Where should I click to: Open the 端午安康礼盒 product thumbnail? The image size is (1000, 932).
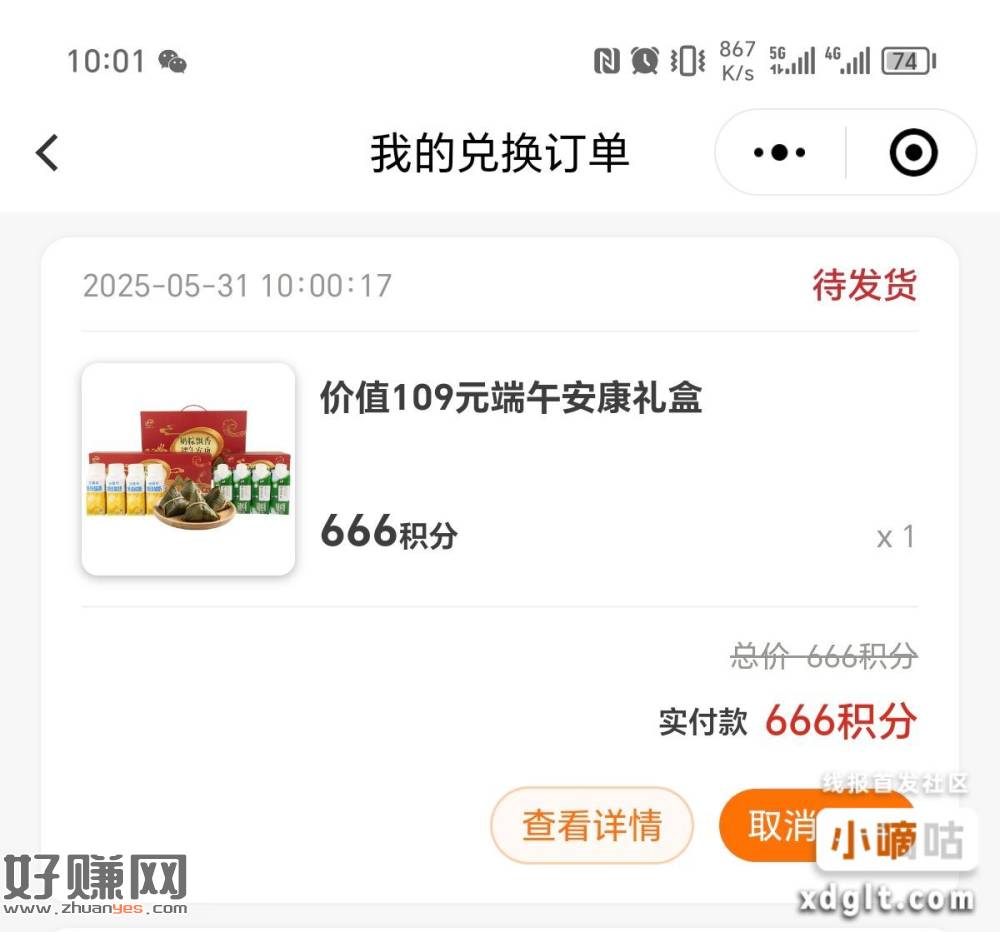click(x=188, y=469)
